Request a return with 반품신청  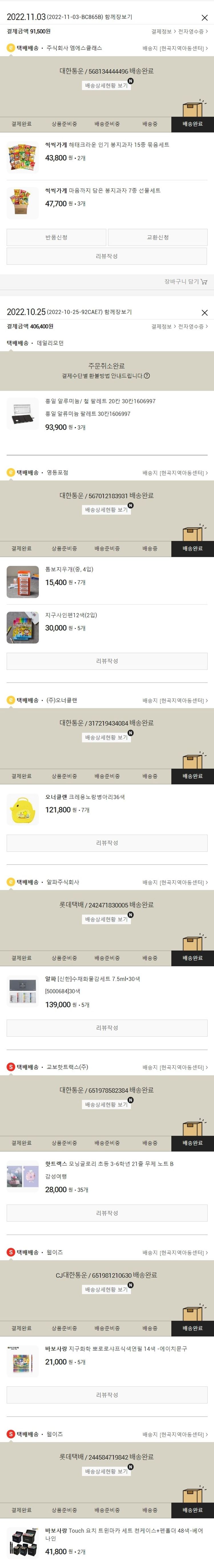point(56,237)
